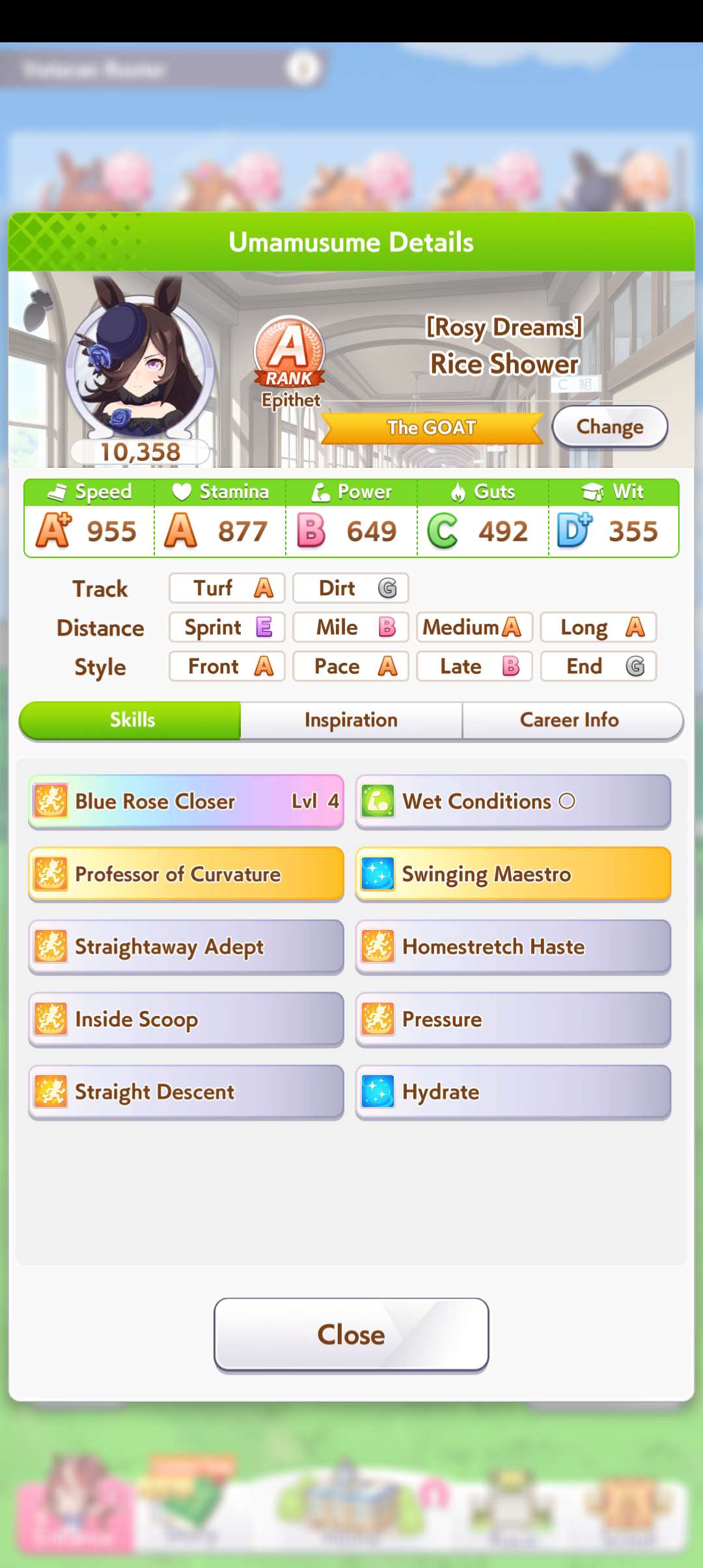
Task: Change the epithet for Rice Shower
Action: point(609,427)
